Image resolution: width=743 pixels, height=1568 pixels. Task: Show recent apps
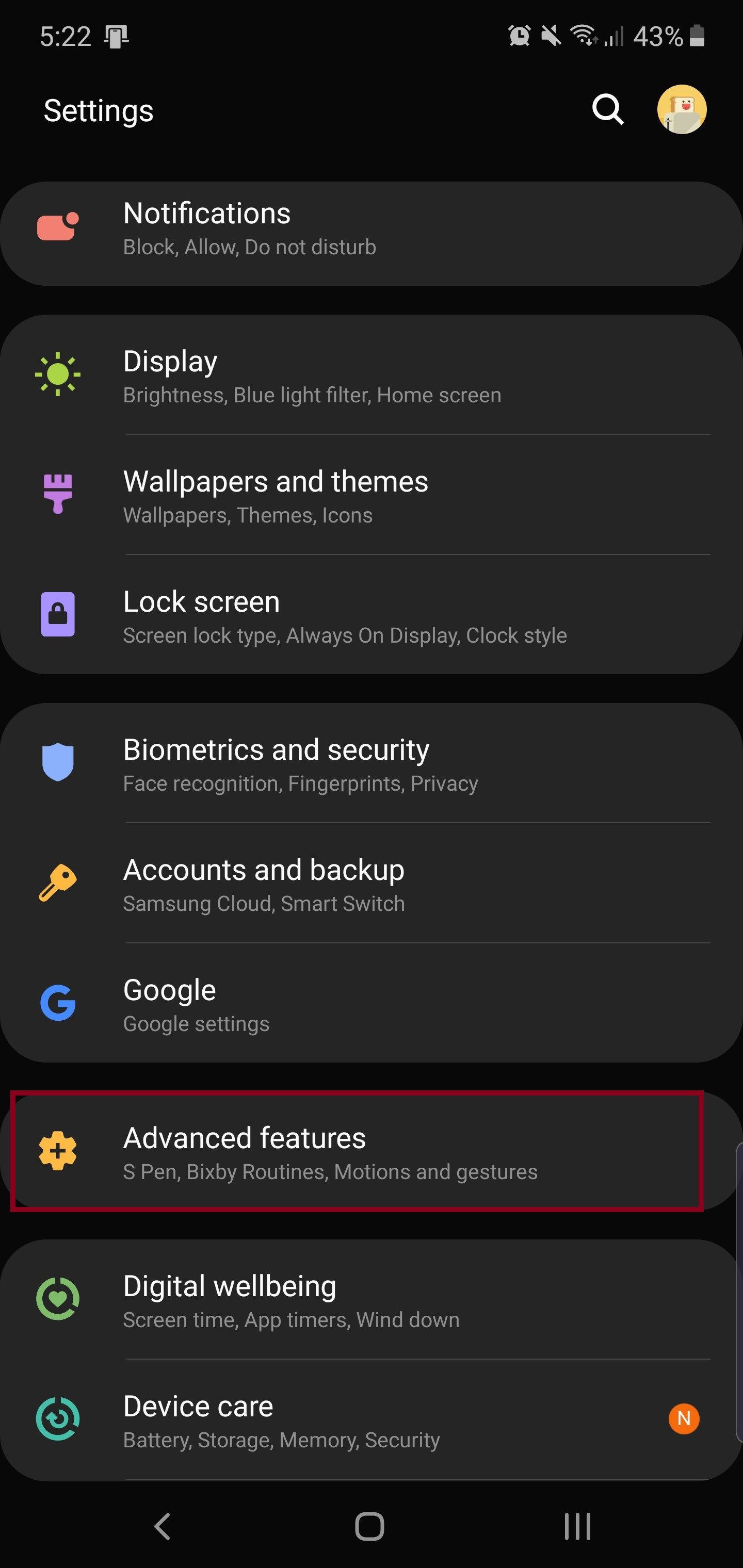pyautogui.click(x=577, y=1526)
